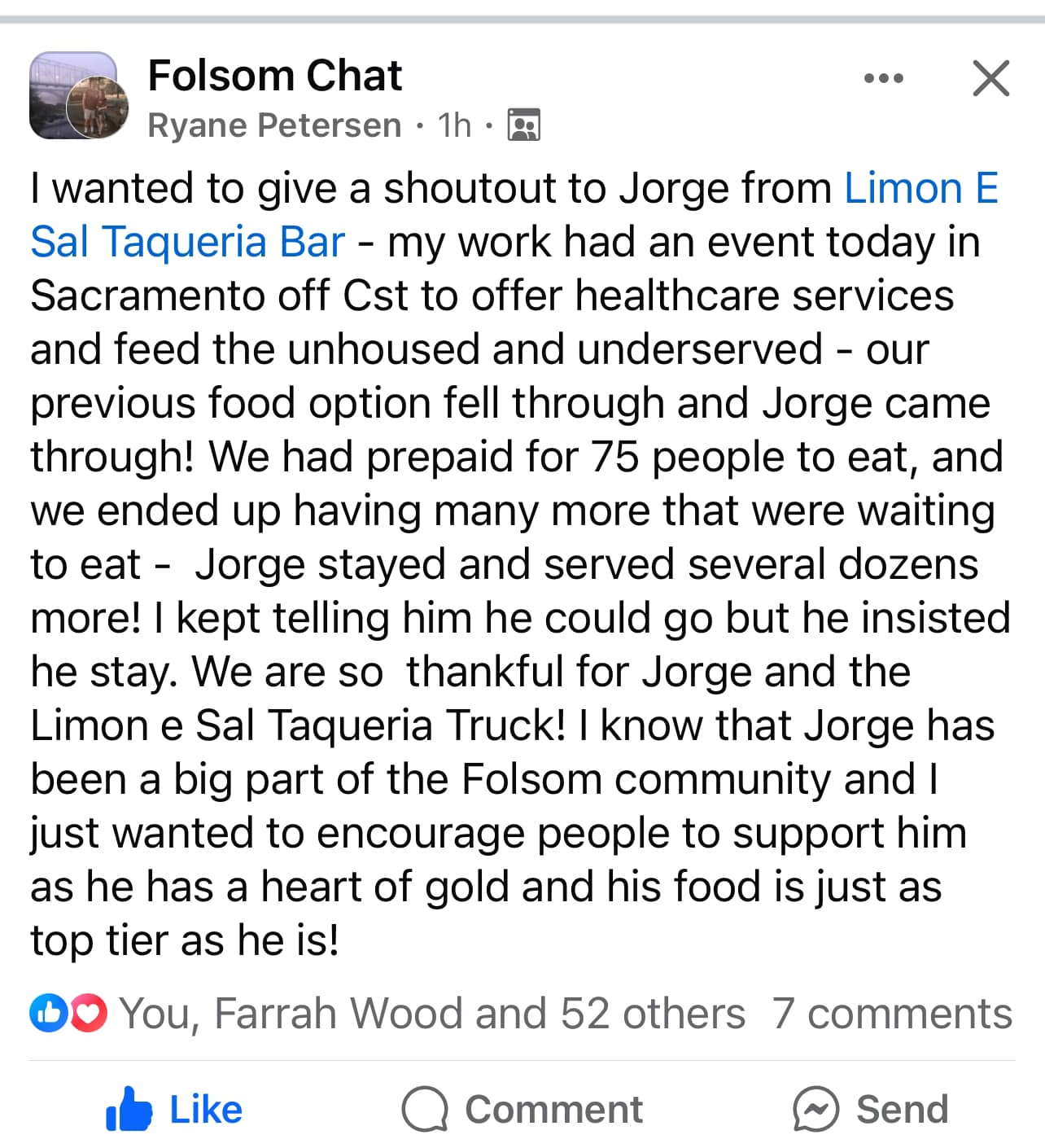Tap Comment to write a reply
The image size is (1045, 1148).
(x=522, y=1109)
